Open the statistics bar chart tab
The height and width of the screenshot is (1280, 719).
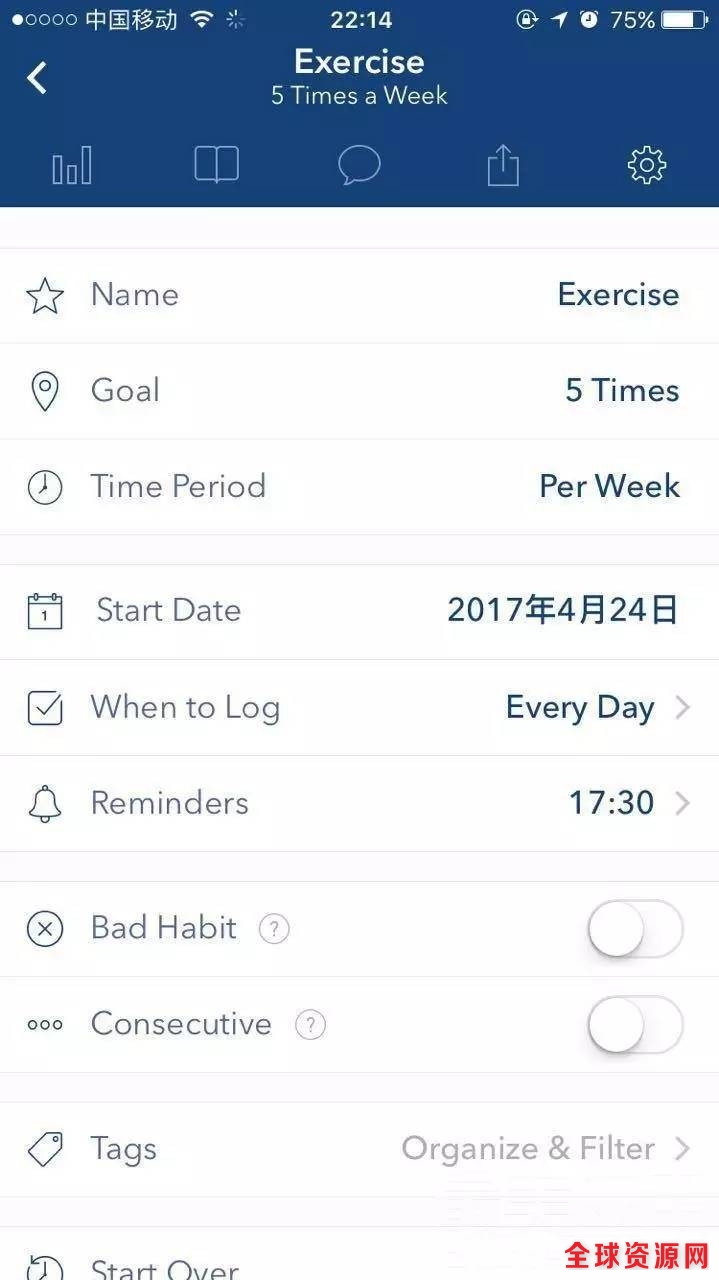pos(72,165)
